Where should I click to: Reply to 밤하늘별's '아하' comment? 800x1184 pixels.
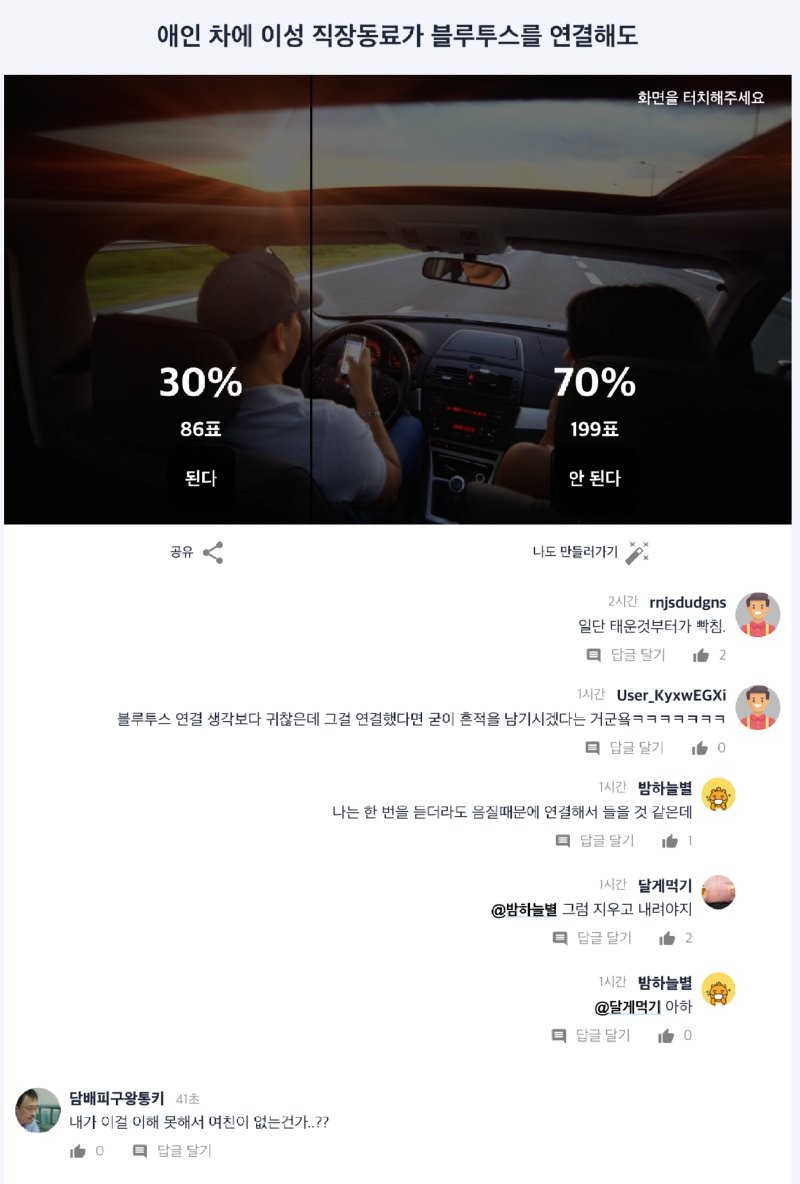(x=592, y=1035)
